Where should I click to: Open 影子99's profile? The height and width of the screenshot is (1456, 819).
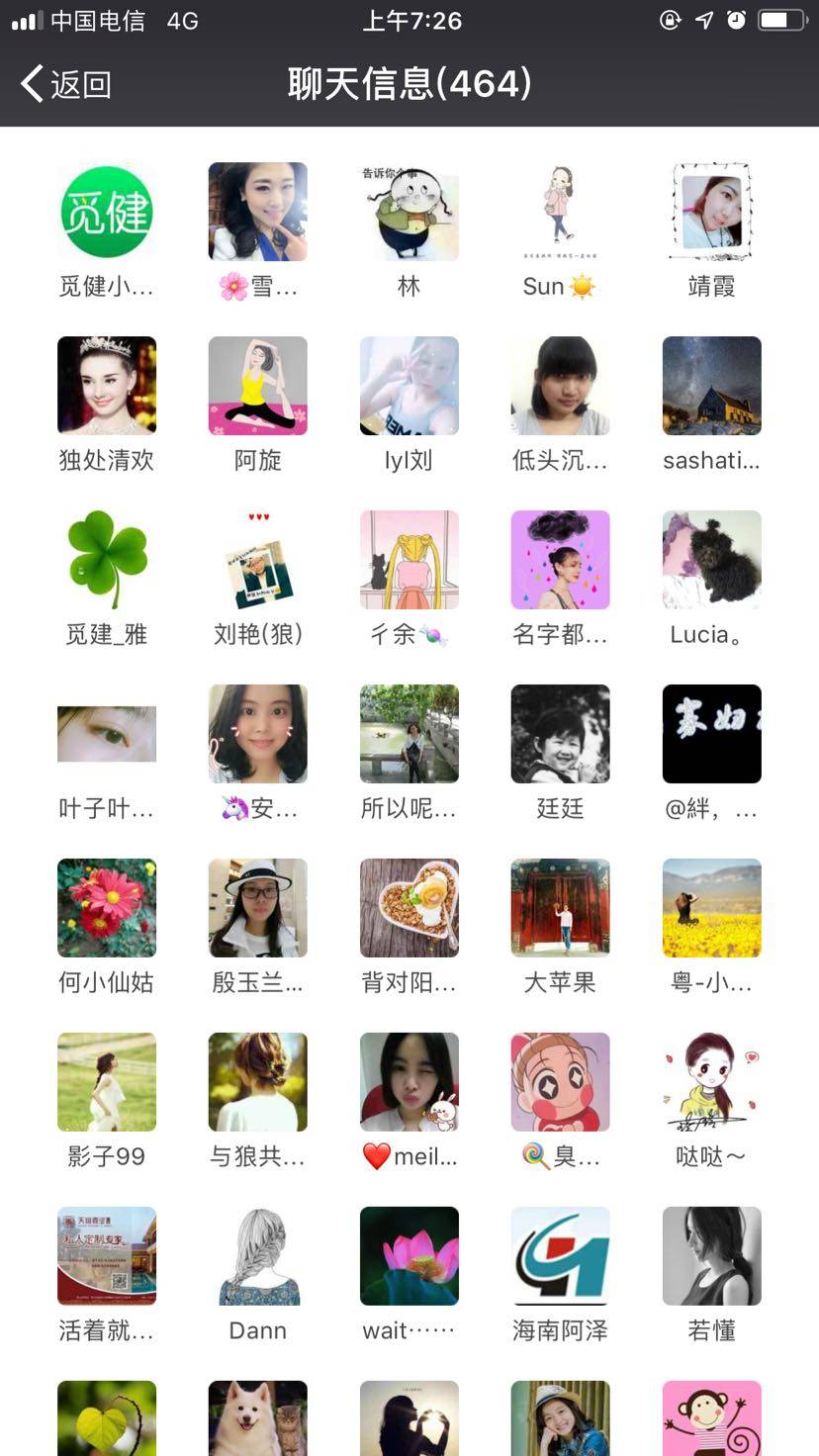[107, 1082]
